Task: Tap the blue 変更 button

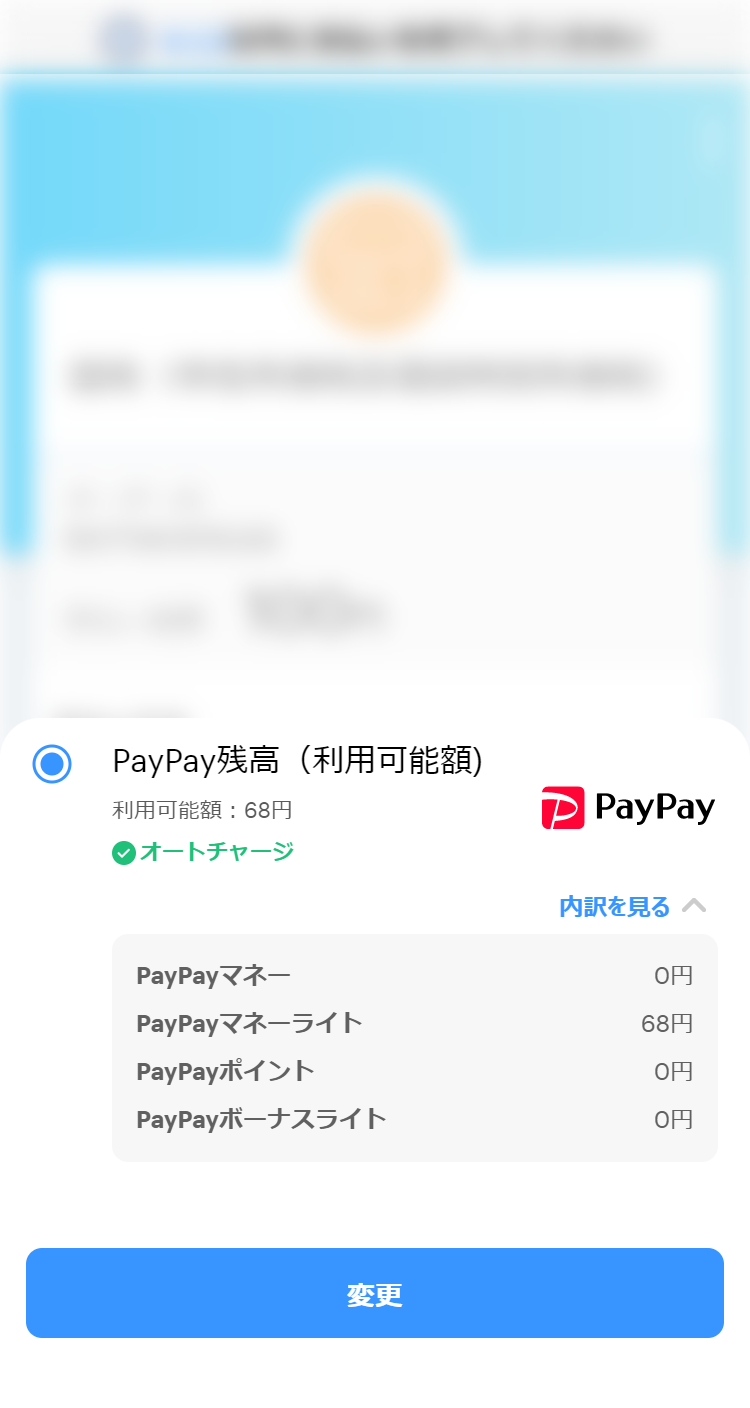Action: [375, 1293]
